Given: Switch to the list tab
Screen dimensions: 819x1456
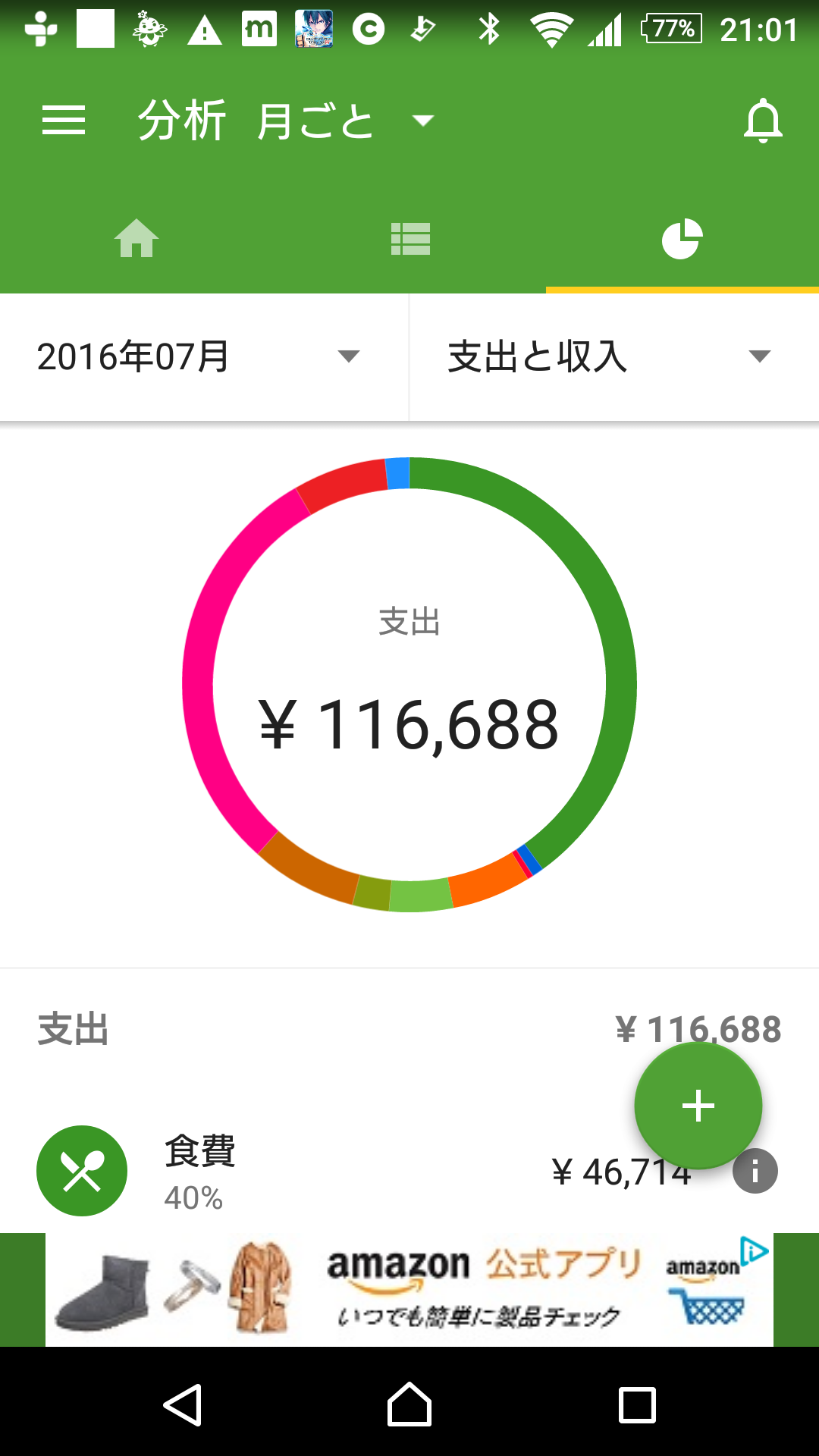Looking at the screenshot, I should 409,239.
